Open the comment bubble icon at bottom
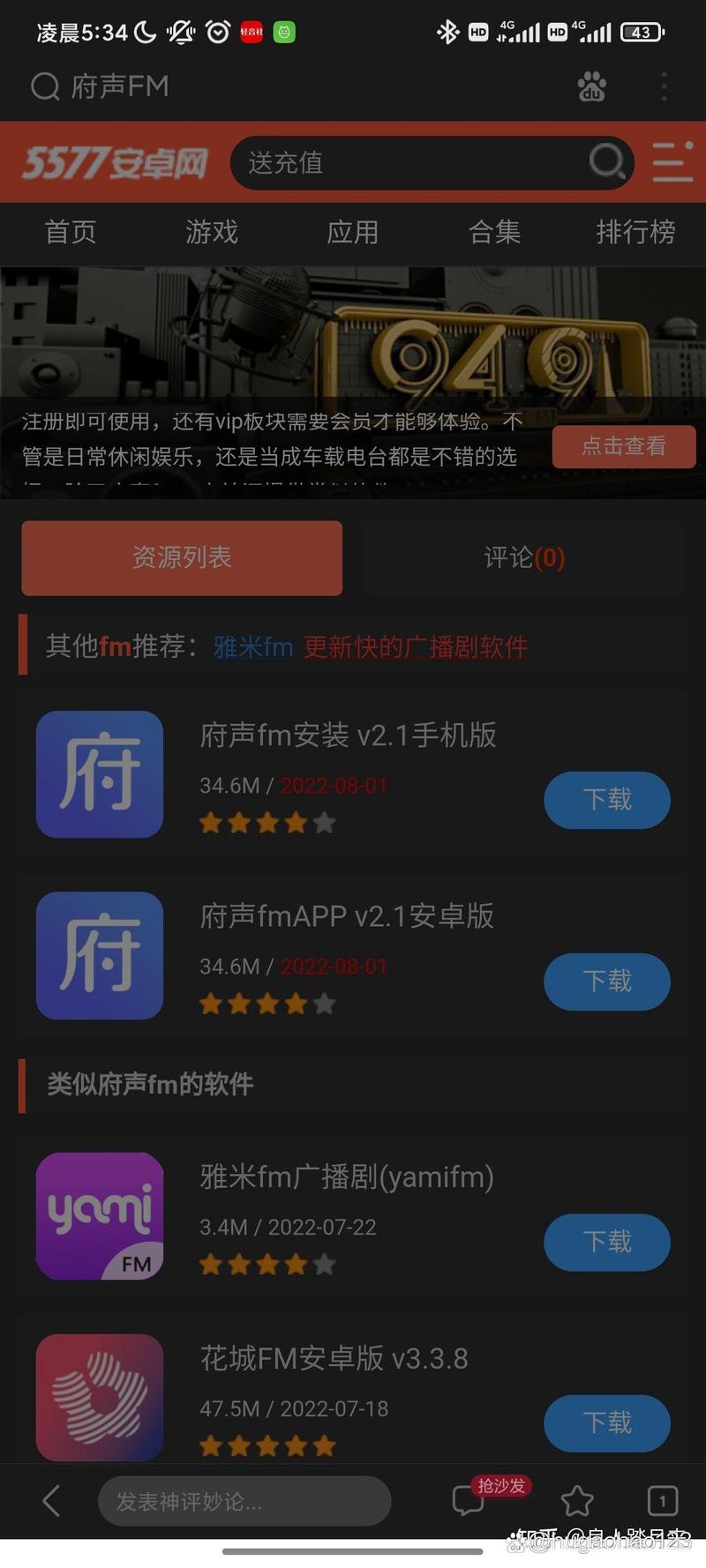Image resolution: width=706 pixels, height=1568 pixels. click(466, 1499)
